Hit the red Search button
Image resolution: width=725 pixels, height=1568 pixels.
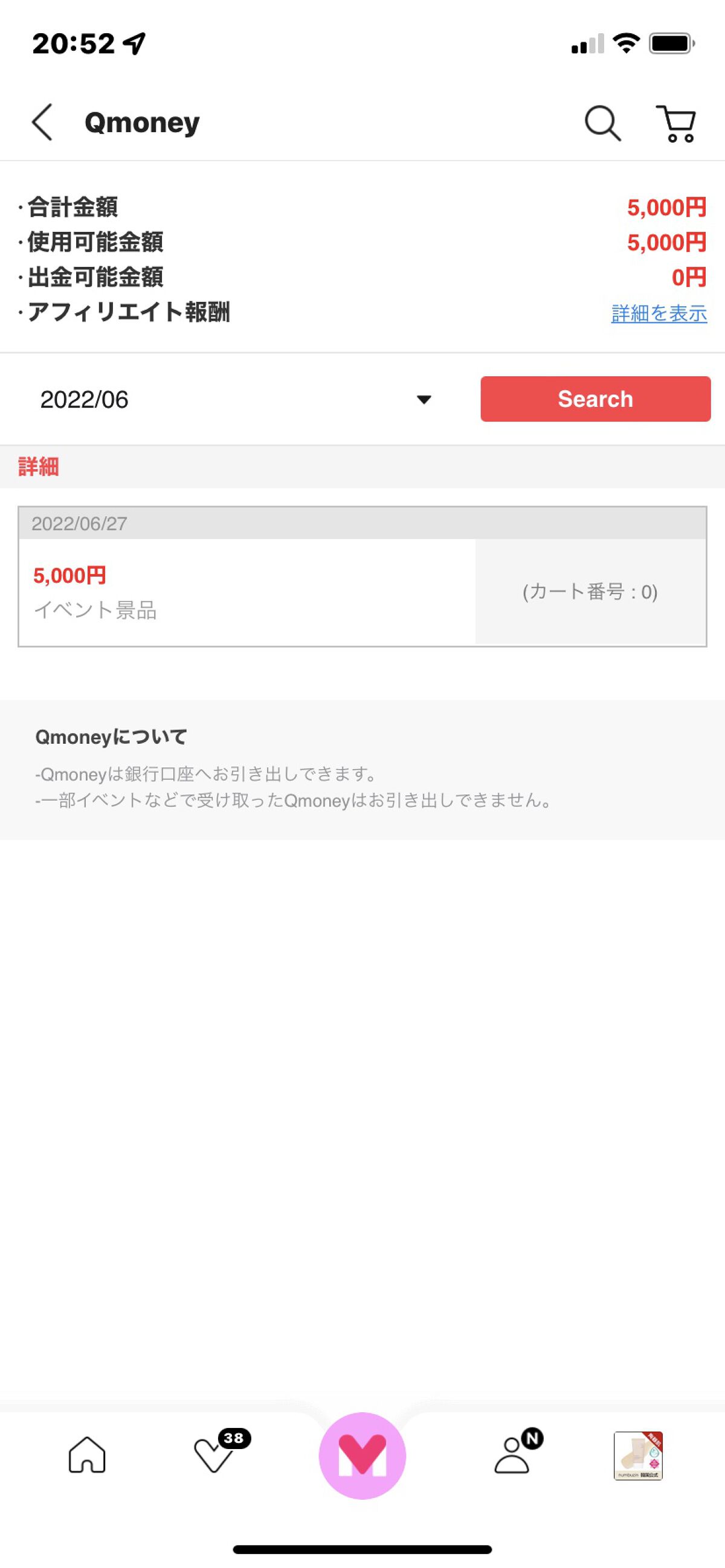594,399
